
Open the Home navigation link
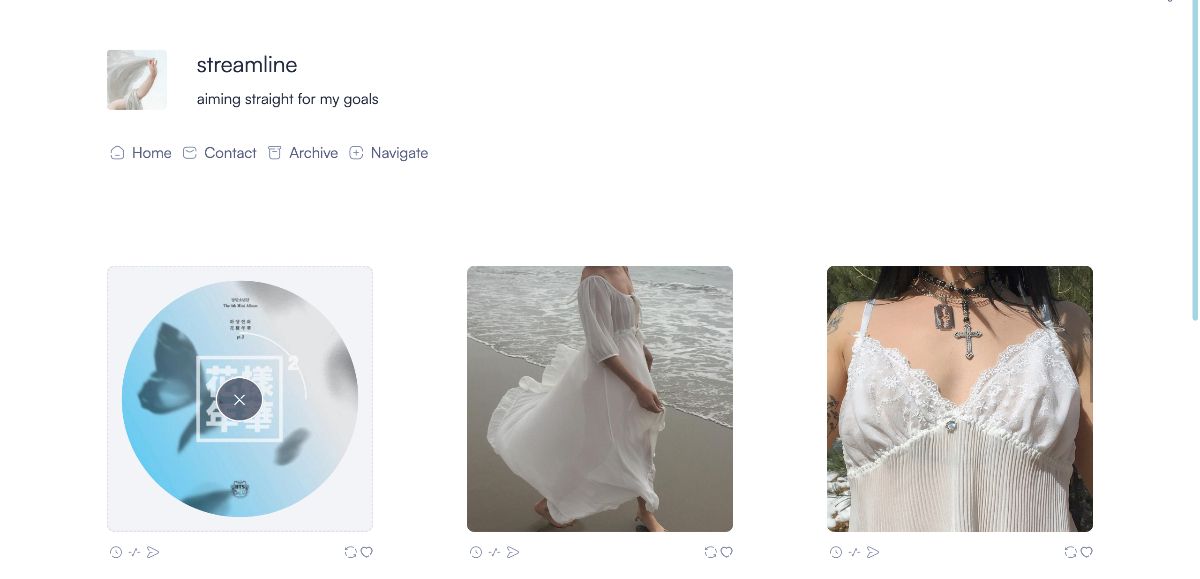[x=140, y=153]
